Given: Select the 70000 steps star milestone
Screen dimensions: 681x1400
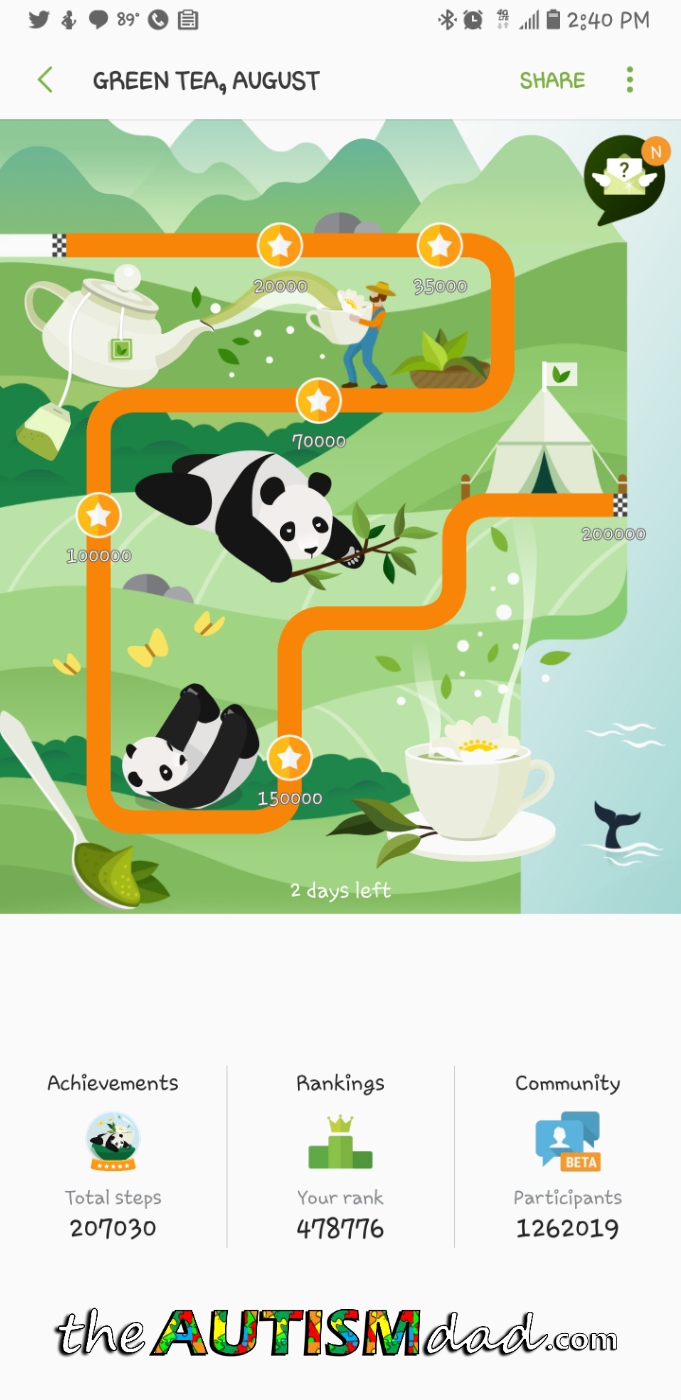Looking at the screenshot, I should (319, 401).
